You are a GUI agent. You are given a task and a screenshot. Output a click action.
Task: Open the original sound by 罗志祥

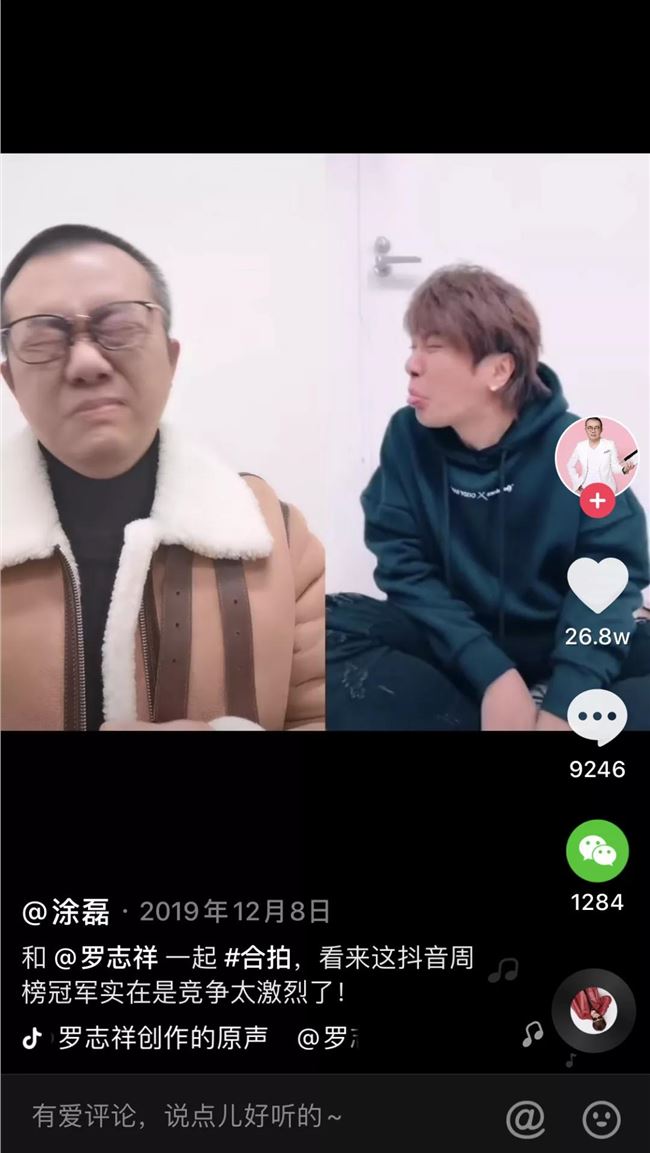click(162, 1038)
